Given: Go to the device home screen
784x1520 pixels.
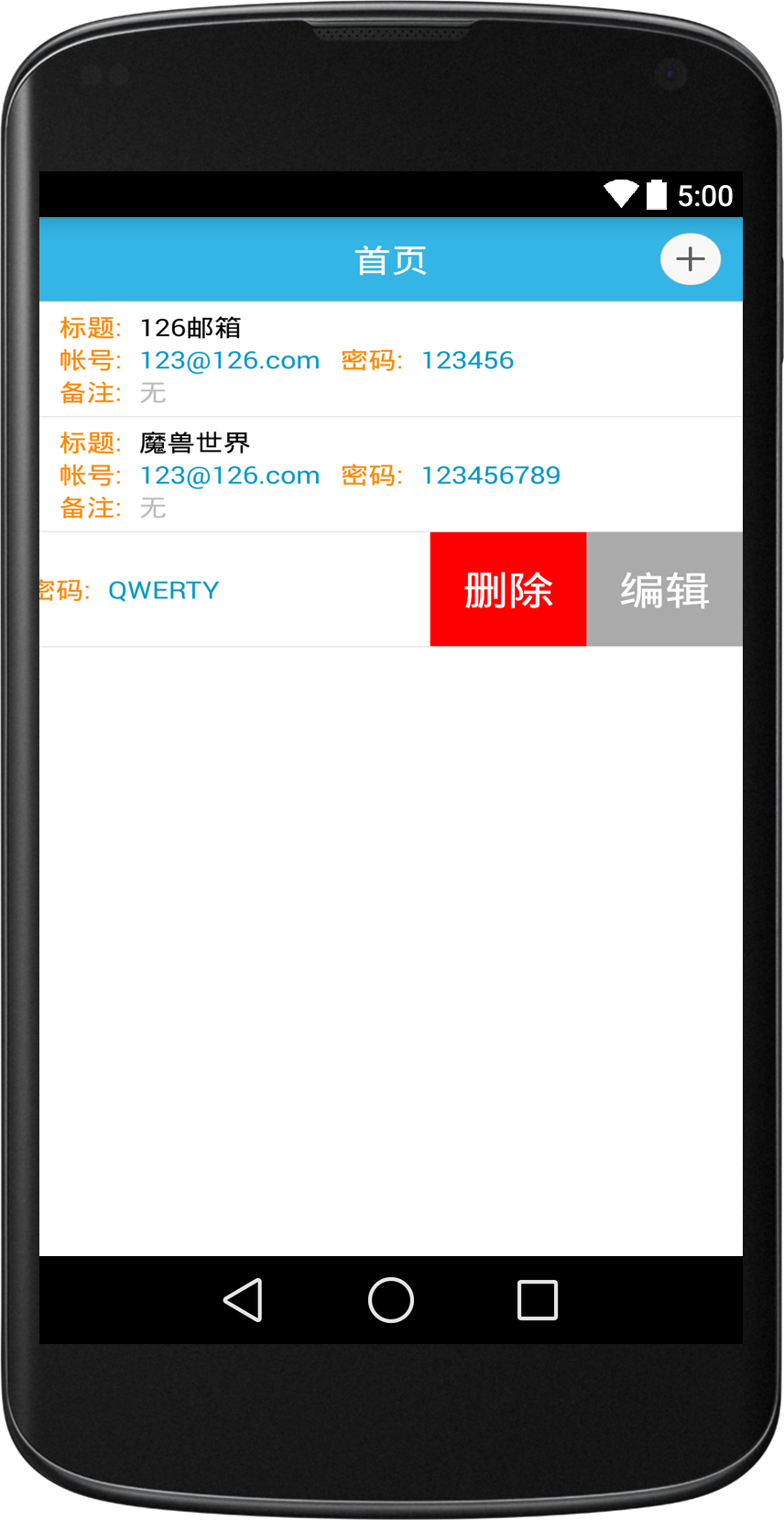Looking at the screenshot, I should point(391,1300).
